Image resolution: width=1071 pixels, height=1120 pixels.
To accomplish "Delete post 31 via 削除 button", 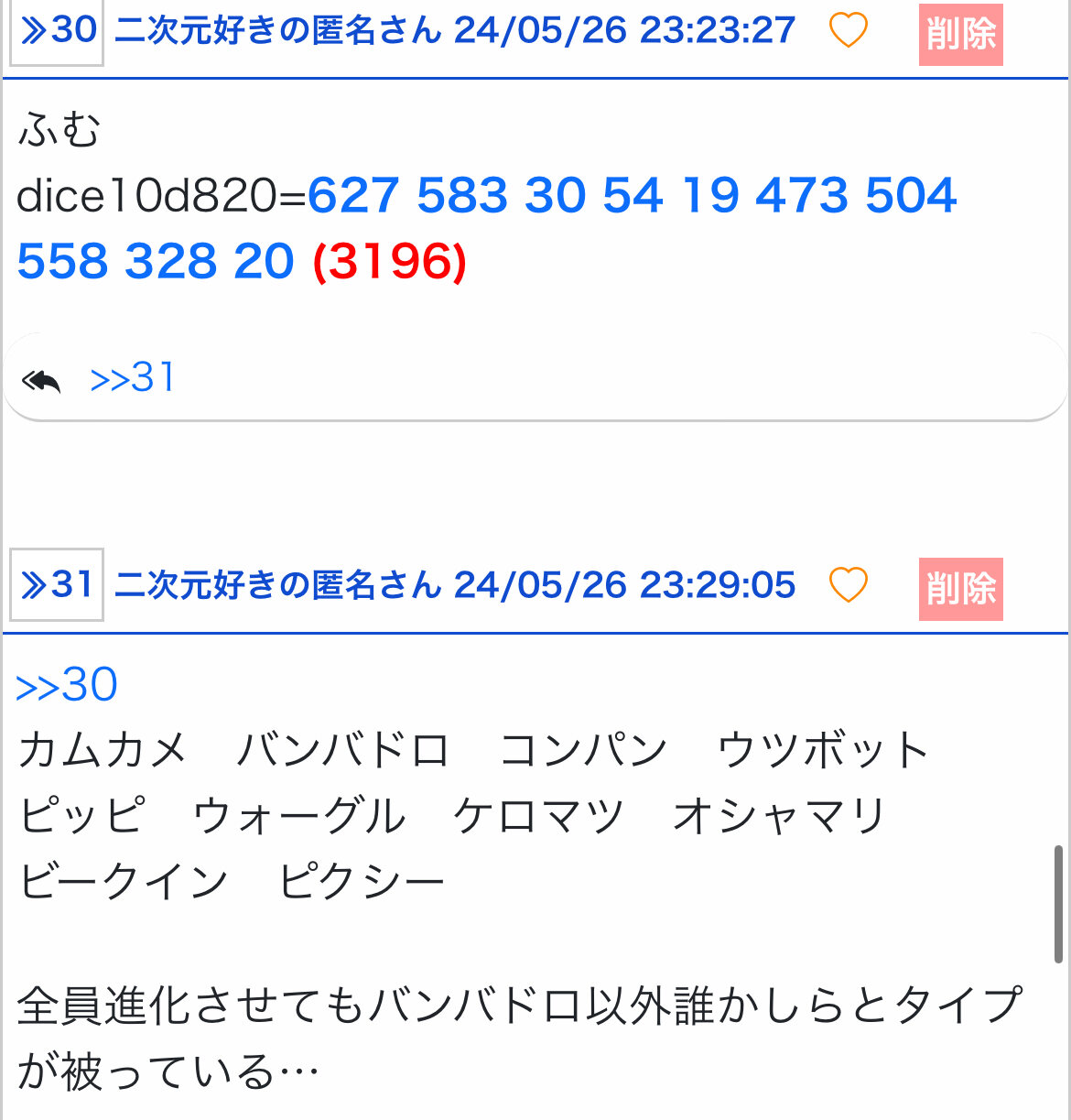I will pyautogui.click(x=960, y=589).
